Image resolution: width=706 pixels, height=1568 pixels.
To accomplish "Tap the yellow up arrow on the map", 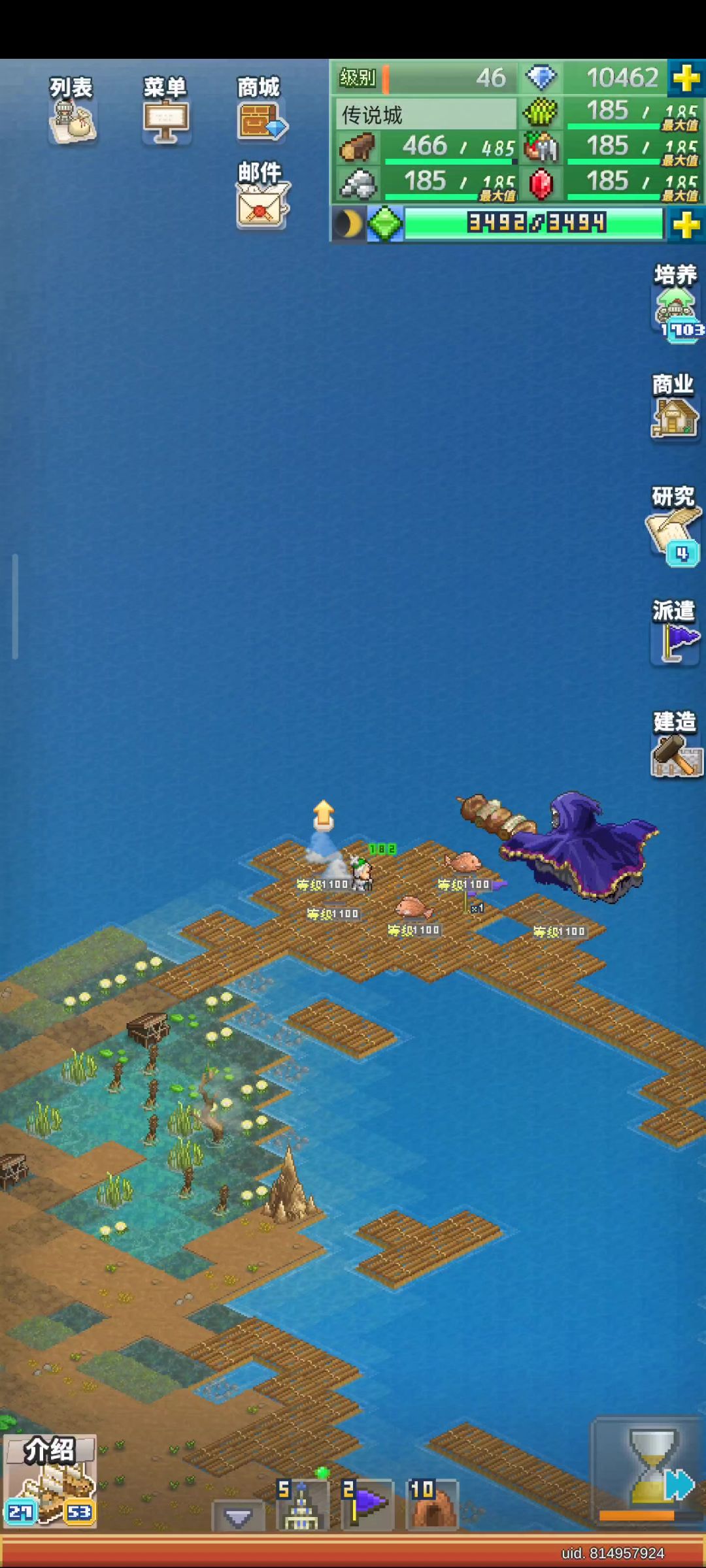I will (324, 815).
